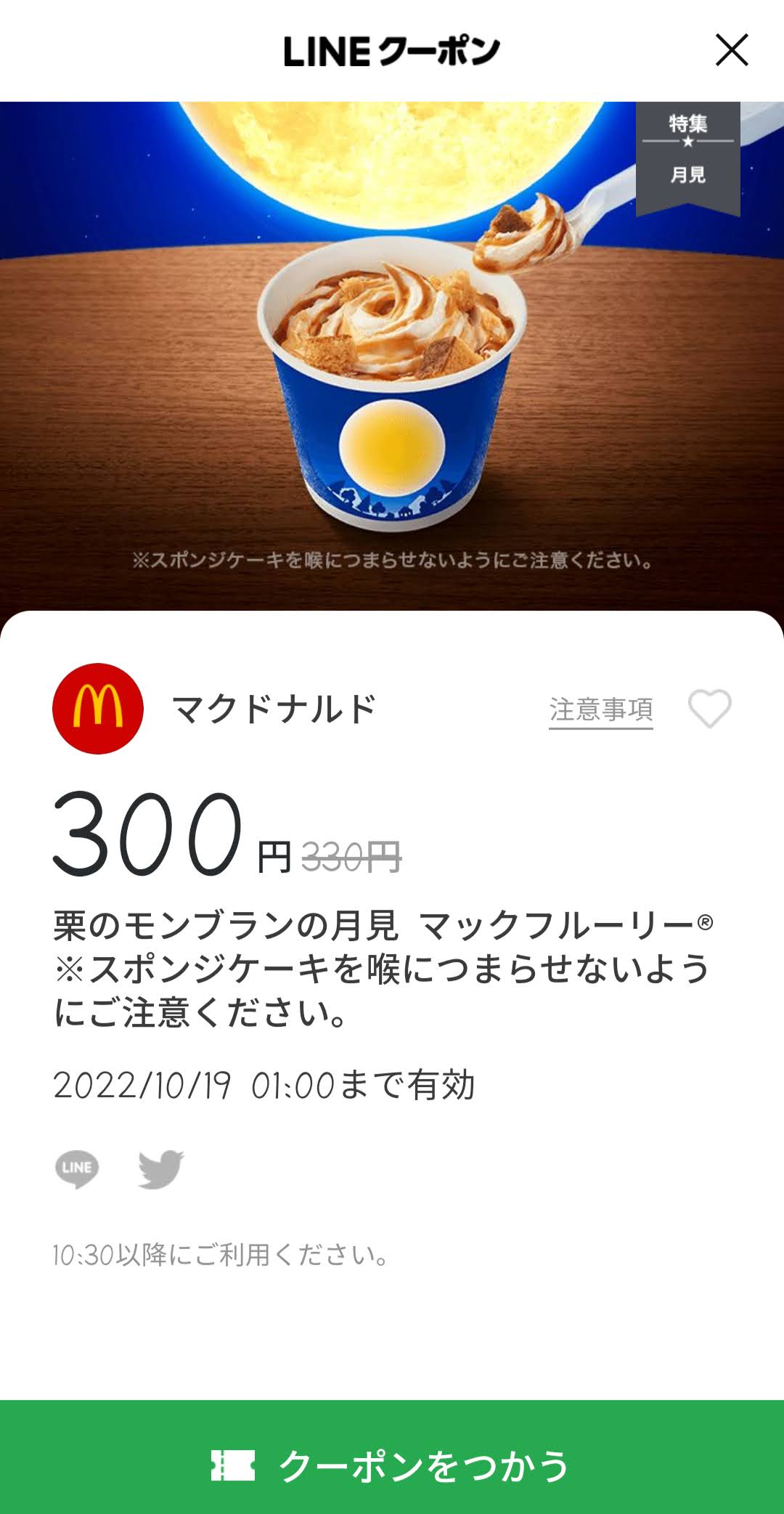Share the coupon via LINE

pos(77,1168)
